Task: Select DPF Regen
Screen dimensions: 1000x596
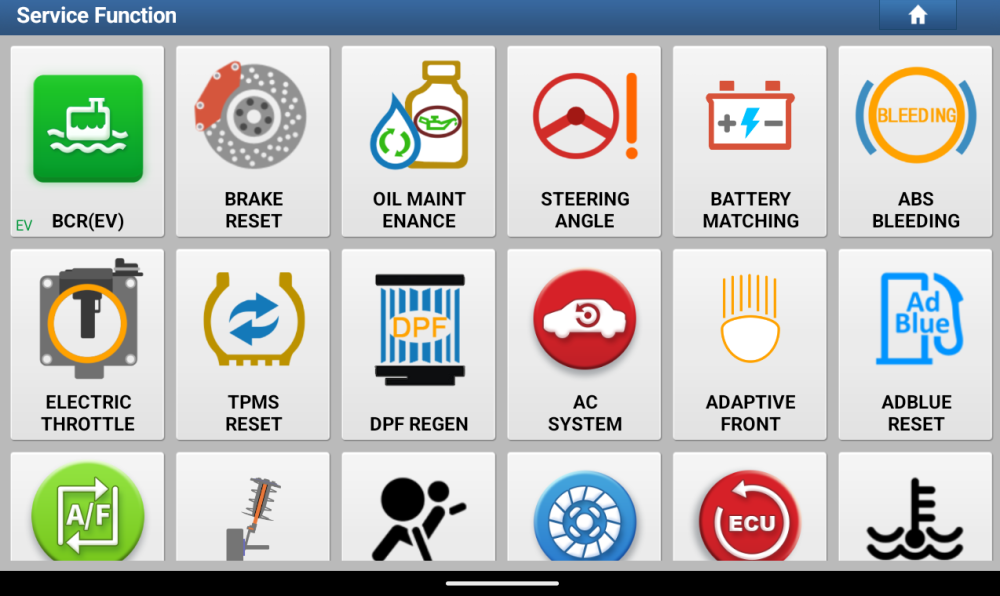Action: pyautogui.click(x=419, y=344)
